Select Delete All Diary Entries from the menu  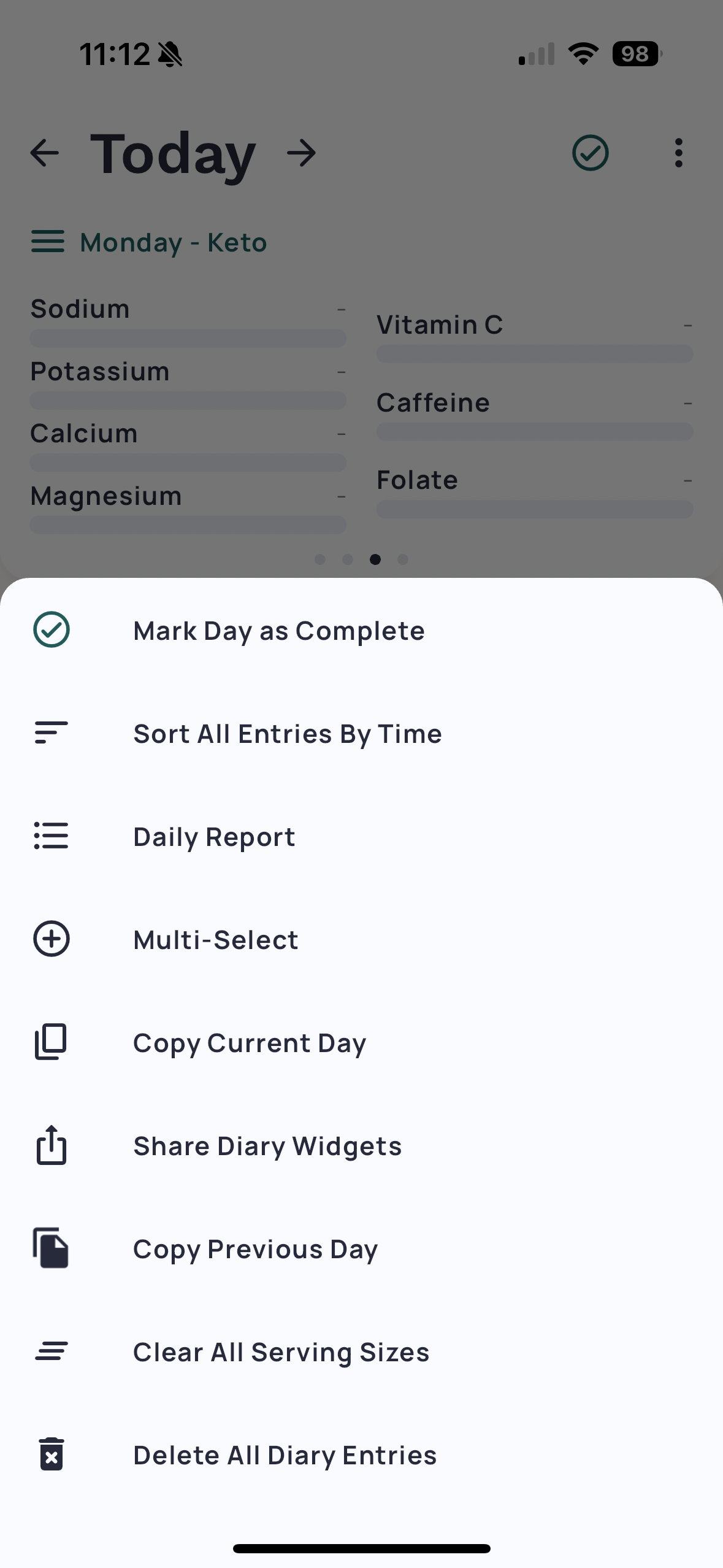(284, 1455)
